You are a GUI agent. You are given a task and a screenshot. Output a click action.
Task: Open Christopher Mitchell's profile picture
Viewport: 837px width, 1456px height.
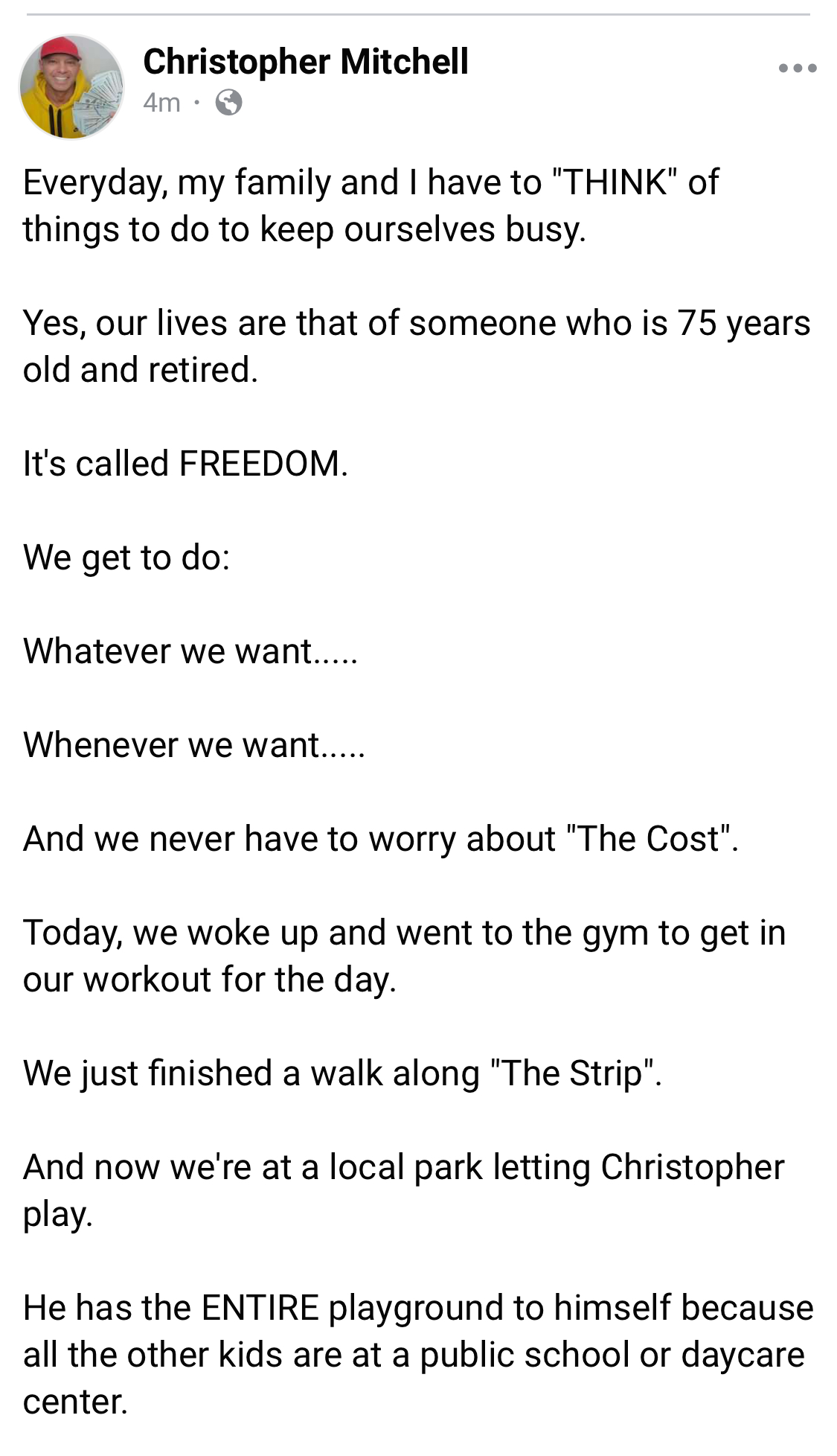(x=71, y=86)
